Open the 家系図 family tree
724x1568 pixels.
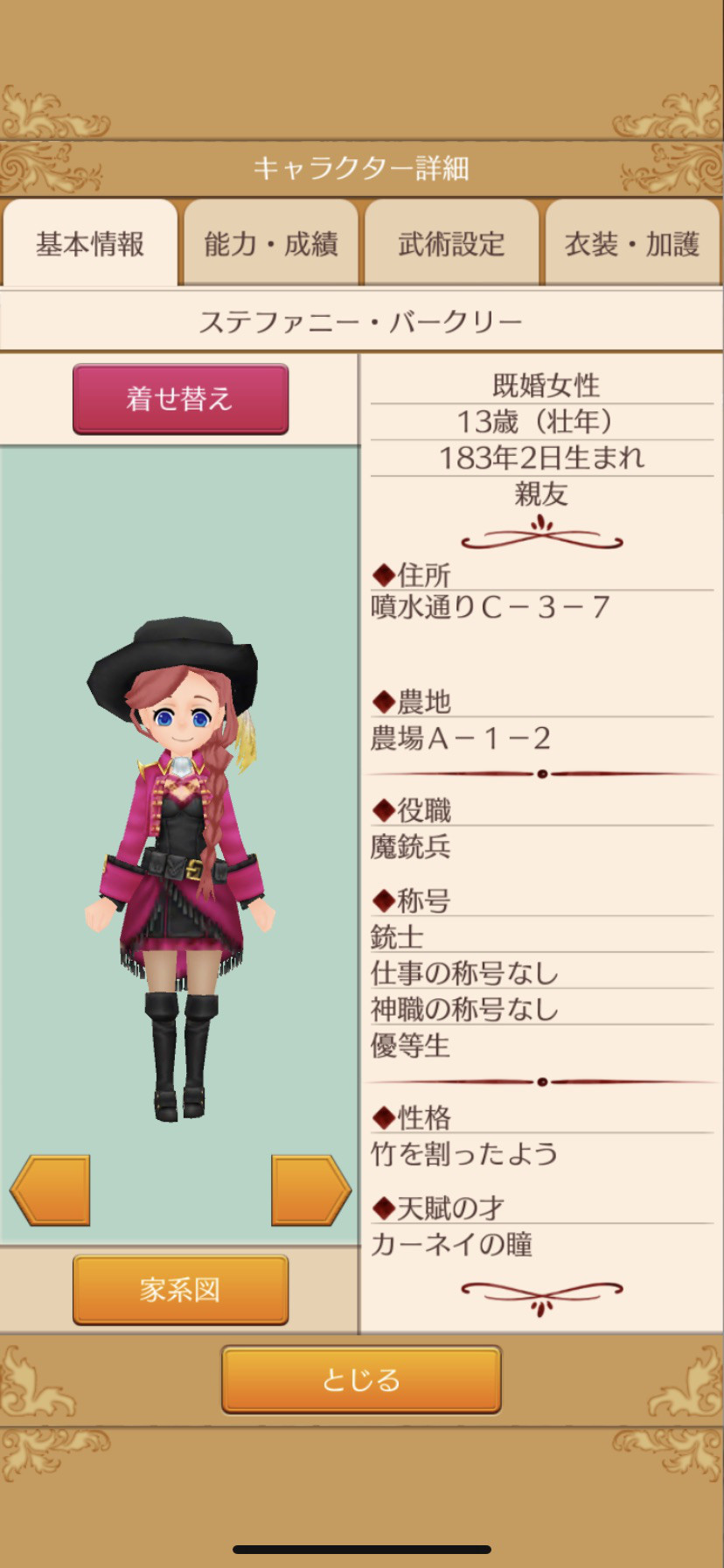(x=180, y=1289)
